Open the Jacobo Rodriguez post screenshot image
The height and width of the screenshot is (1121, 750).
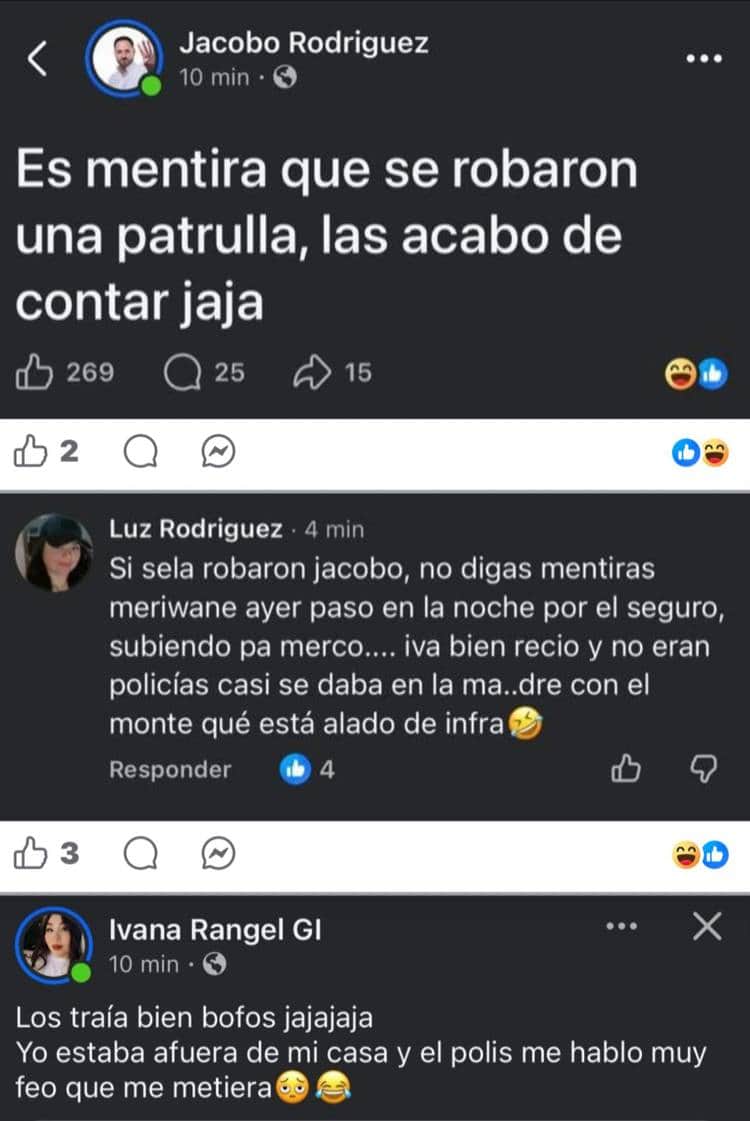click(375, 210)
